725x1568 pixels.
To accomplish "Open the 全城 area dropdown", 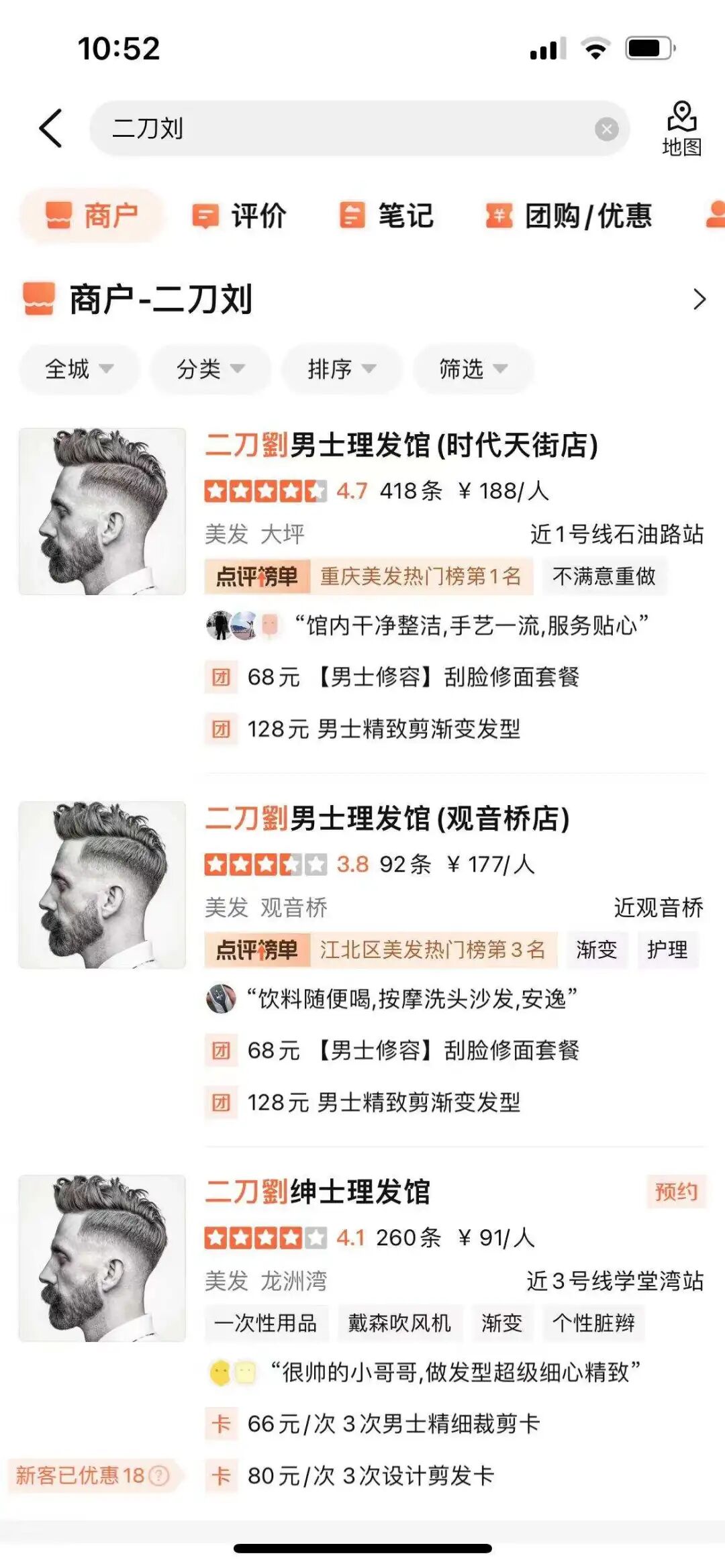I will tap(79, 368).
